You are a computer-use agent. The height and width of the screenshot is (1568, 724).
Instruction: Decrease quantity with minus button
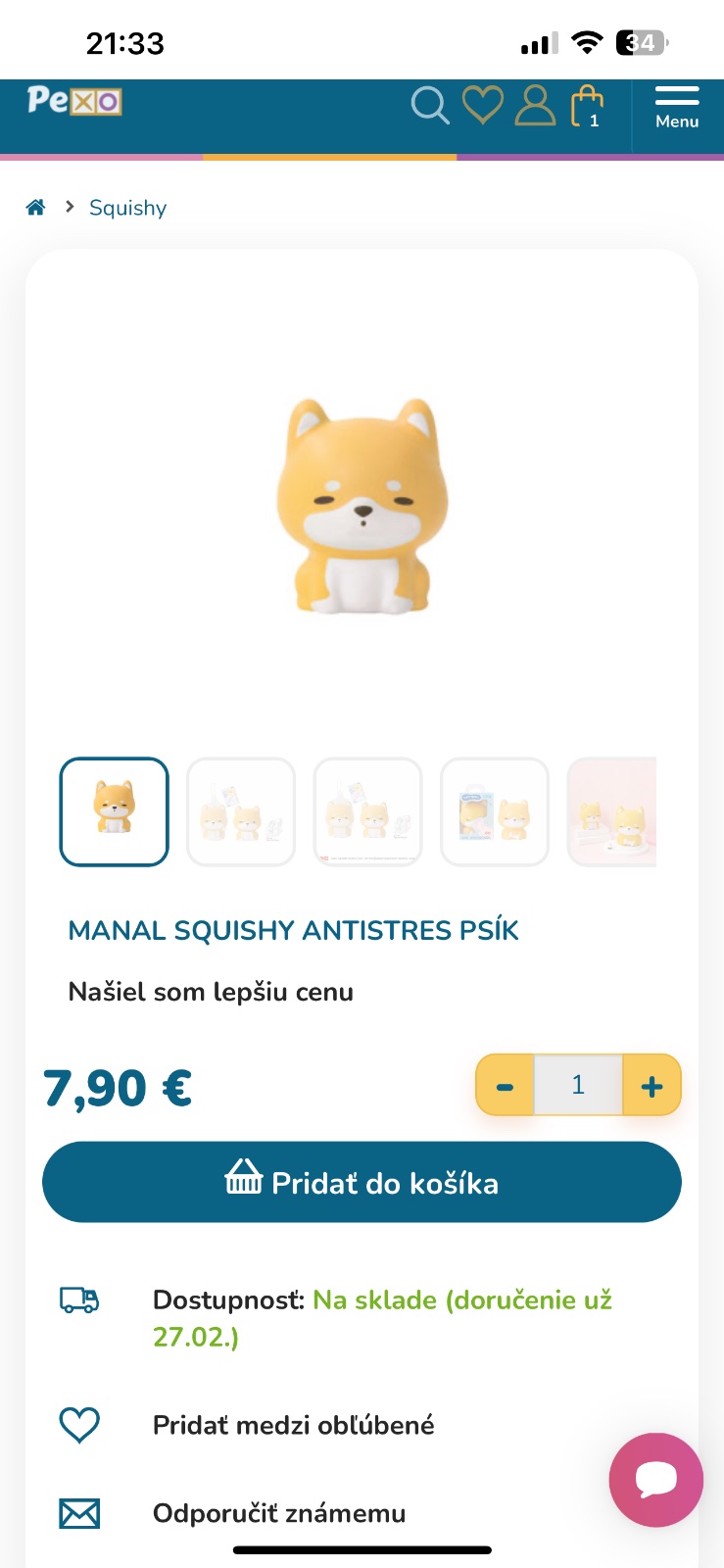(506, 1086)
